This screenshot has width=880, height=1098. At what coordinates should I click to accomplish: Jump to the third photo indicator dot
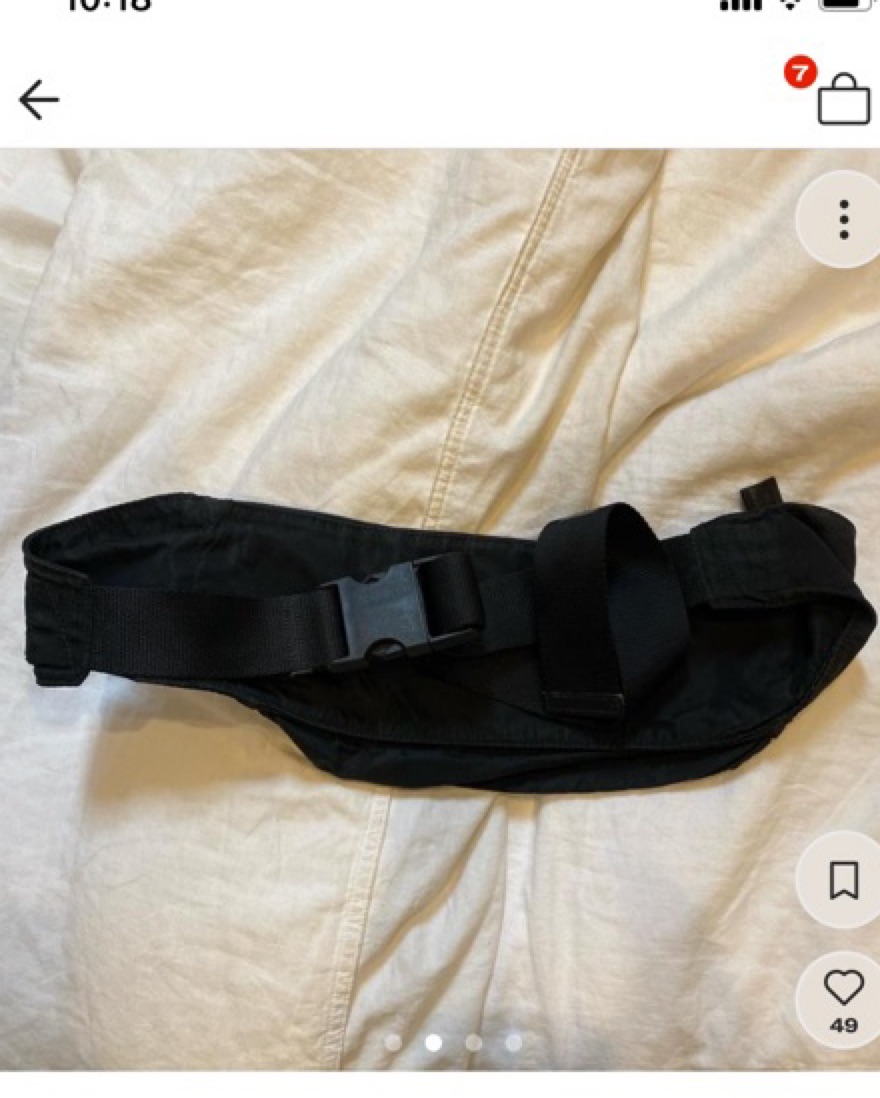tap(473, 1042)
